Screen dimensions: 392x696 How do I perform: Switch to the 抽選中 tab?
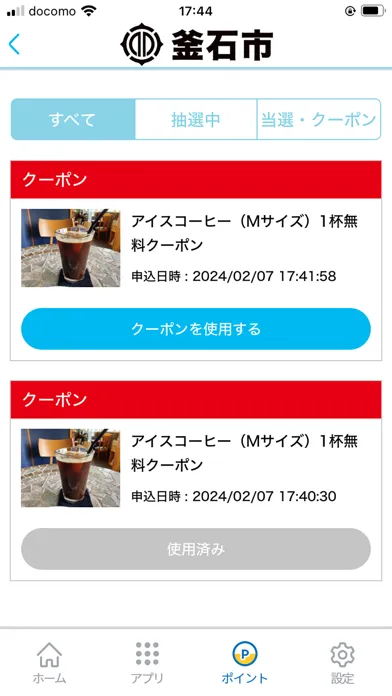(196, 119)
